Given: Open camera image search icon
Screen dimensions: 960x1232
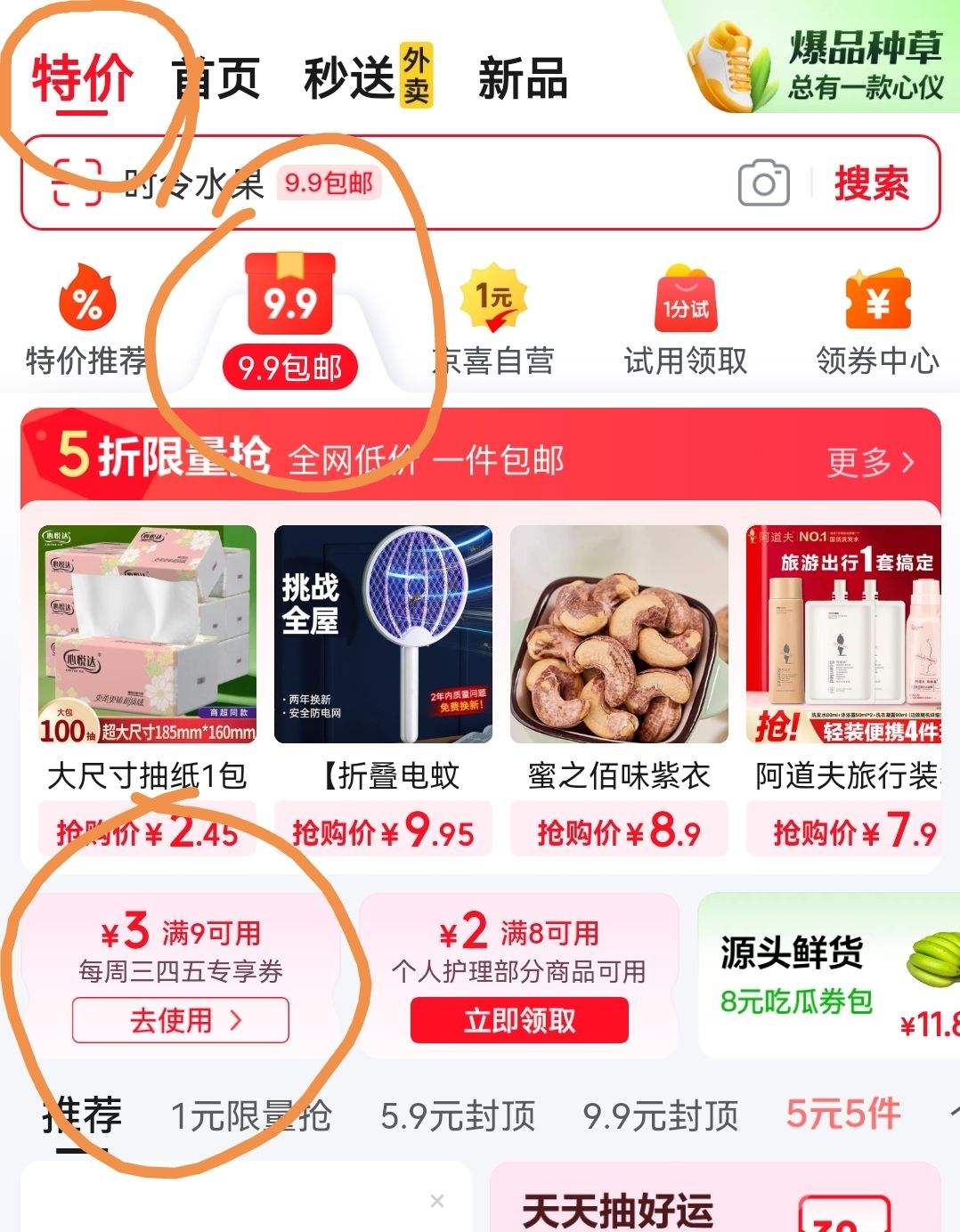Looking at the screenshot, I should pos(764,183).
